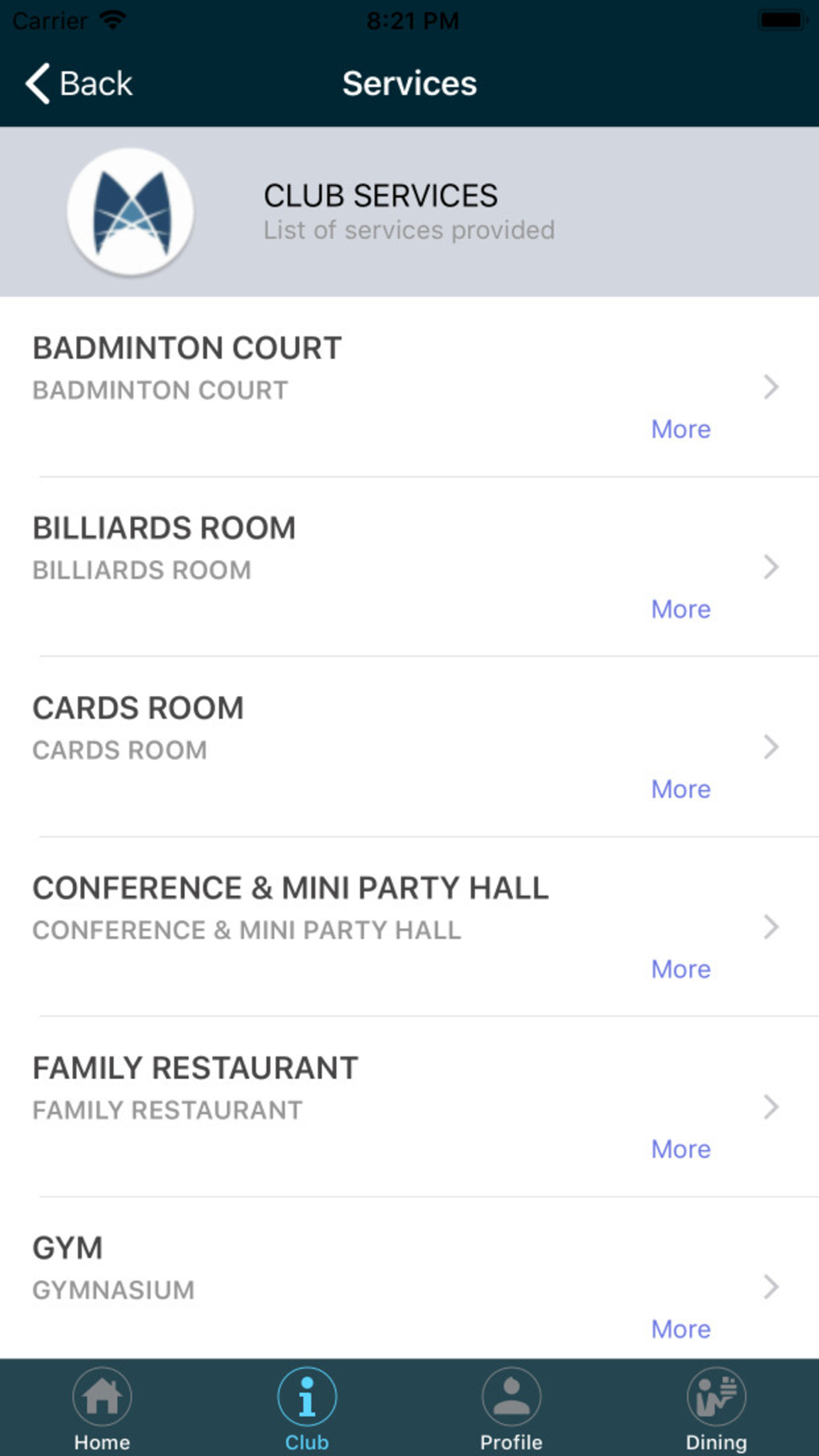819x1456 pixels.
Task: Go back to the previous screen
Action: (79, 84)
